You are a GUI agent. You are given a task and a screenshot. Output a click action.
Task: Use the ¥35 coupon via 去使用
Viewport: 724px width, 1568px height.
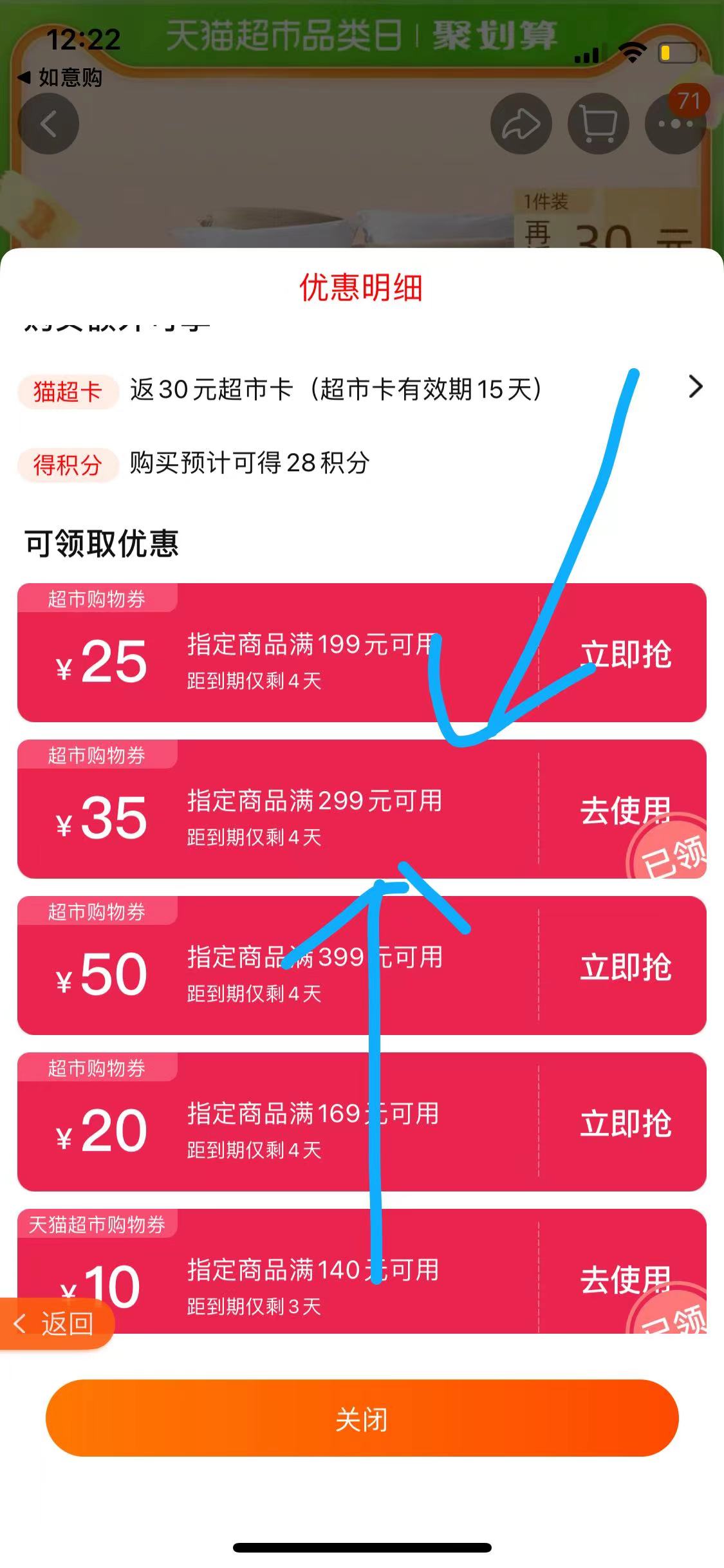coord(624,810)
